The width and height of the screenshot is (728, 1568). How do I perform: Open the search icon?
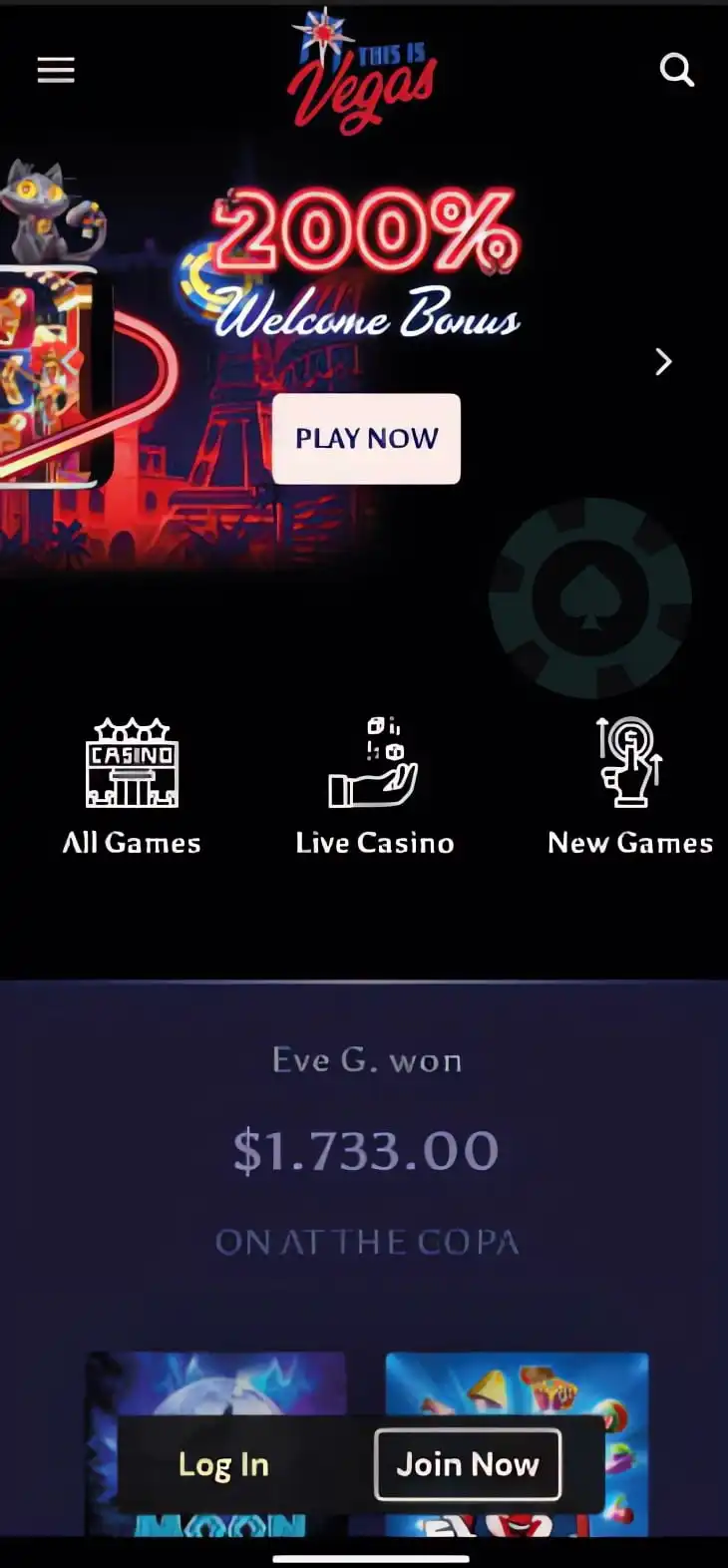(x=676, y=70)
